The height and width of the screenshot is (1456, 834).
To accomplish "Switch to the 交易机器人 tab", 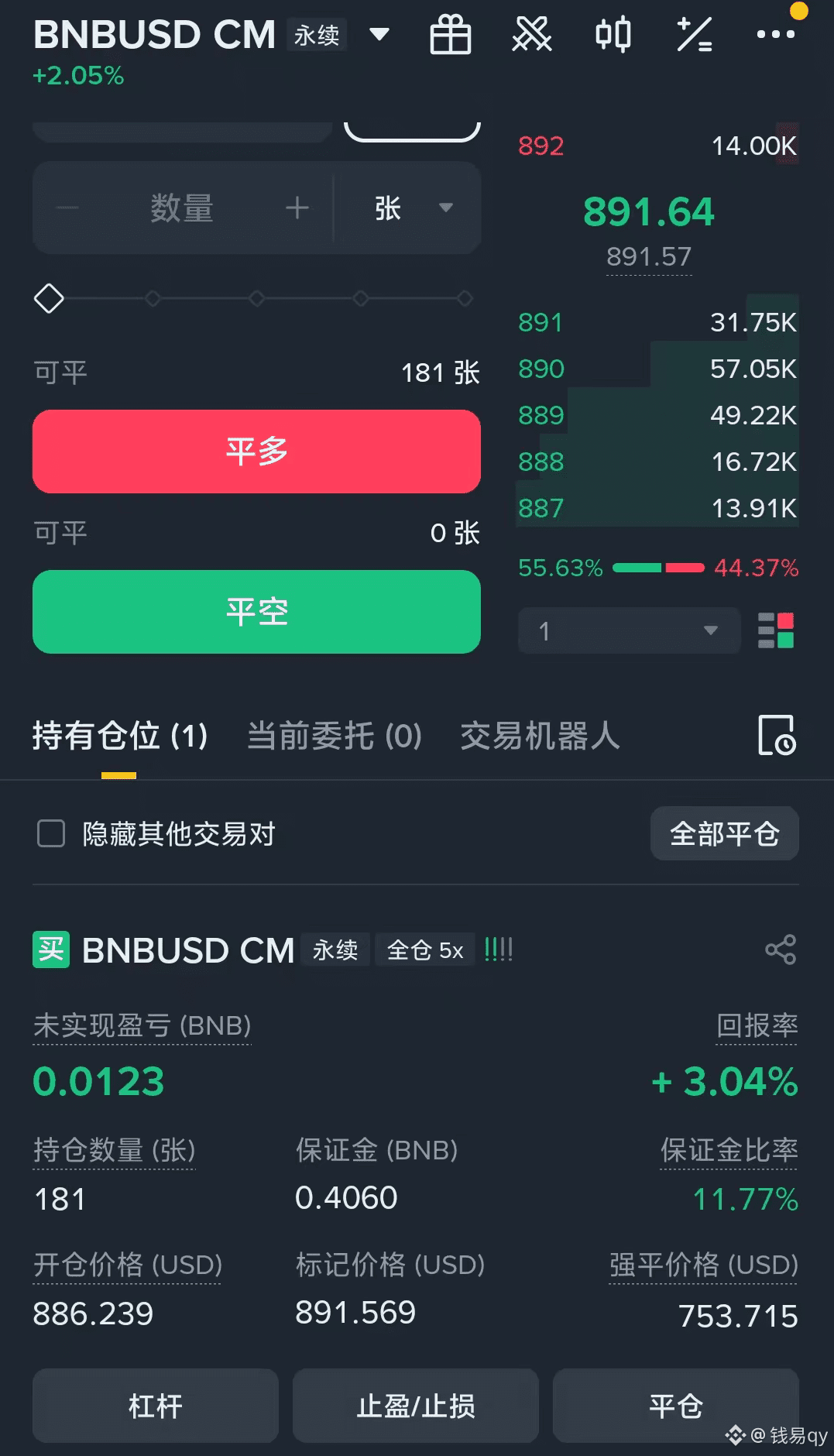I will 540,736.
